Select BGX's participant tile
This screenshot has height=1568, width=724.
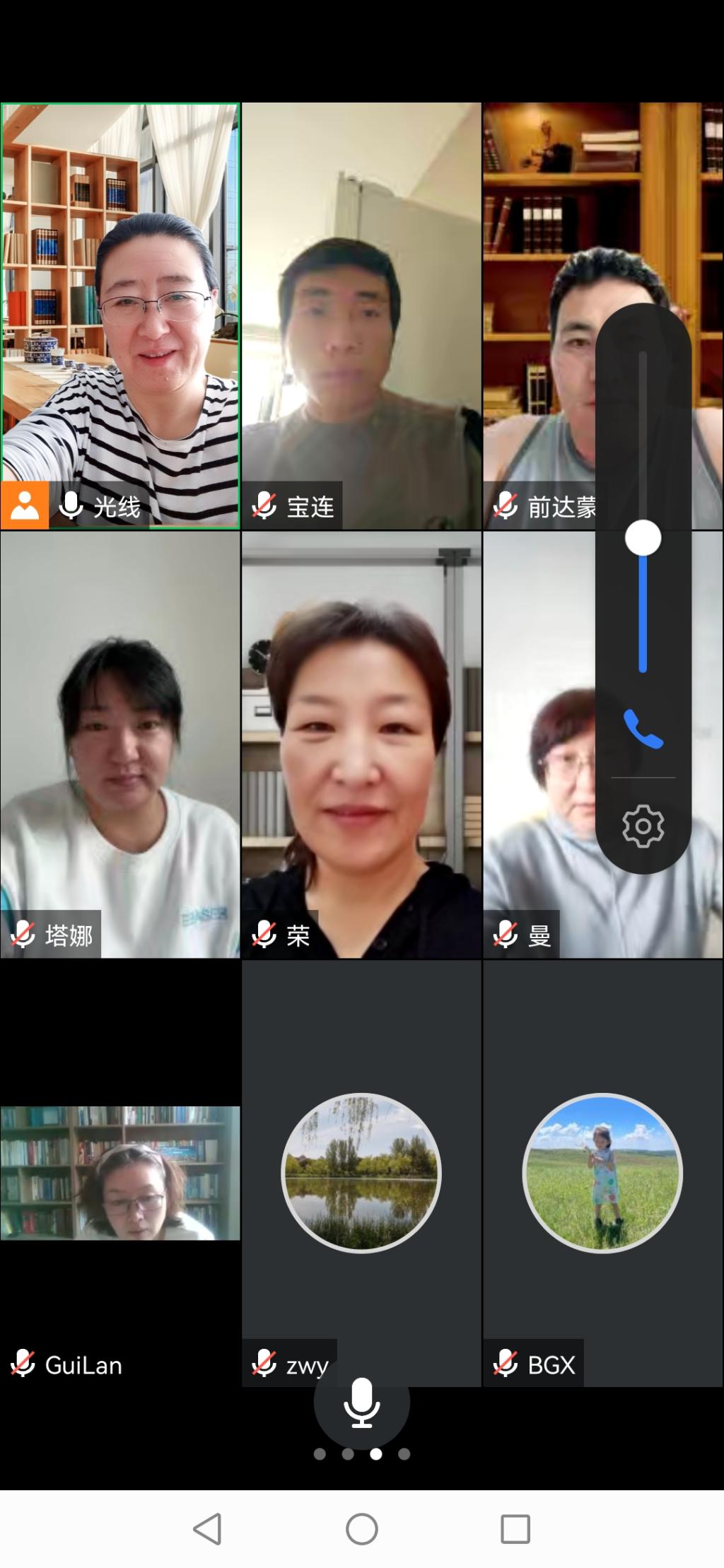[x=602, y=1174]
